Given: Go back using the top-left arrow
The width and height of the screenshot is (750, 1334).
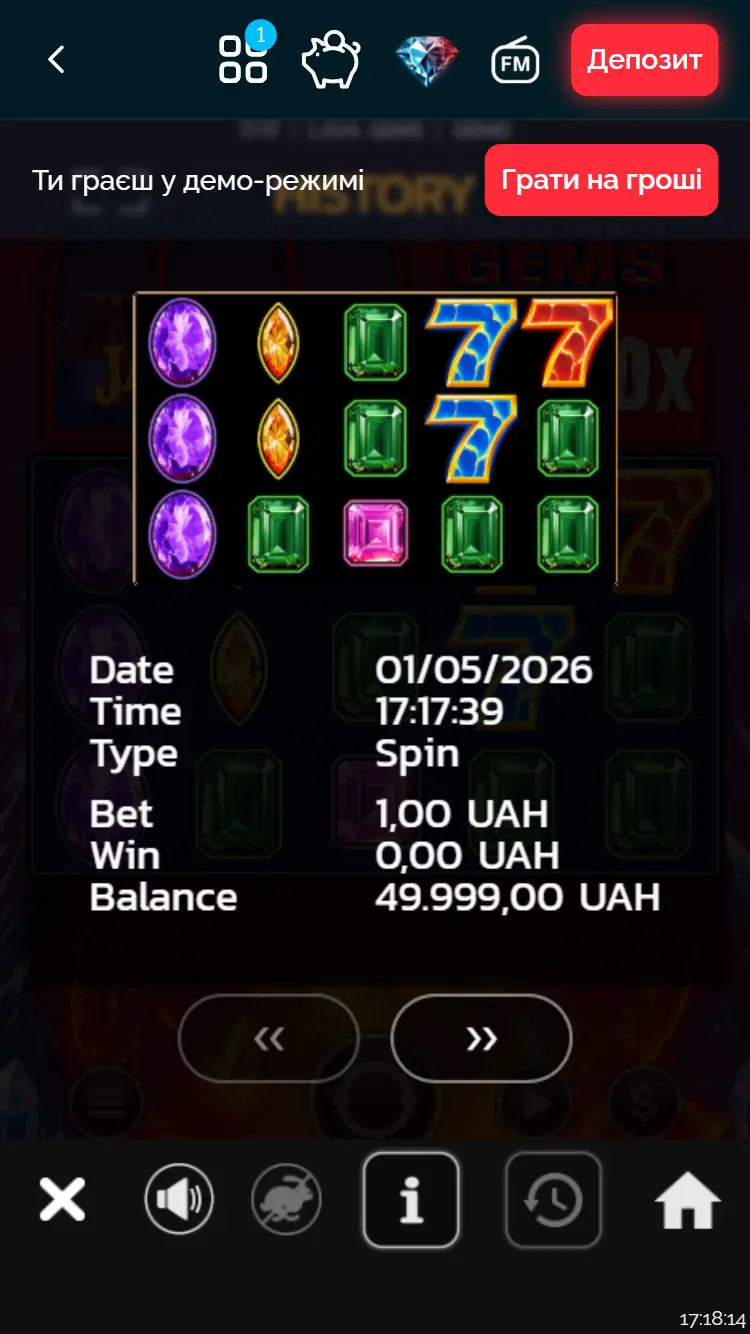Looking at the screenshot, I should pos(56,60).
